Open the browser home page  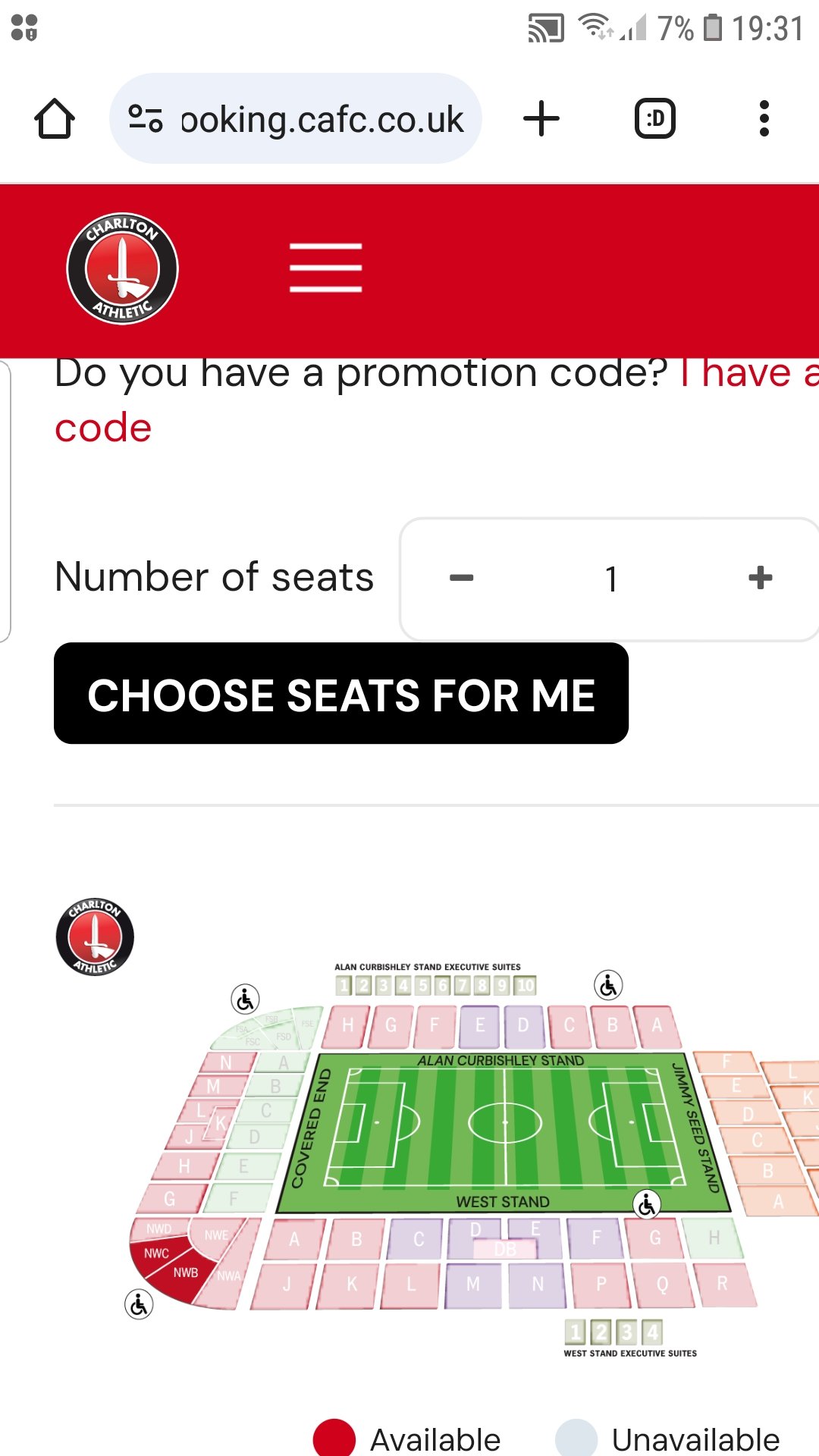(55, 119)
